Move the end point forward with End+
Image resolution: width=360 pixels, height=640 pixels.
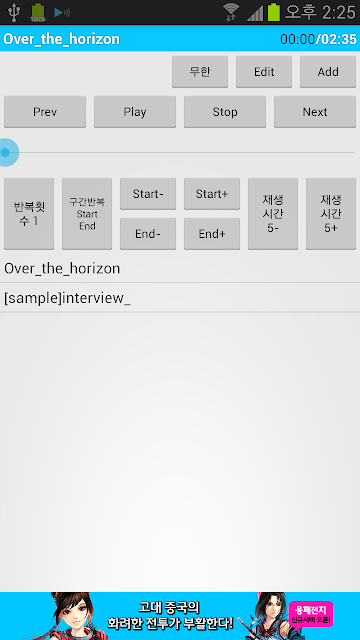pyautogui.click(x=212, y=233)
